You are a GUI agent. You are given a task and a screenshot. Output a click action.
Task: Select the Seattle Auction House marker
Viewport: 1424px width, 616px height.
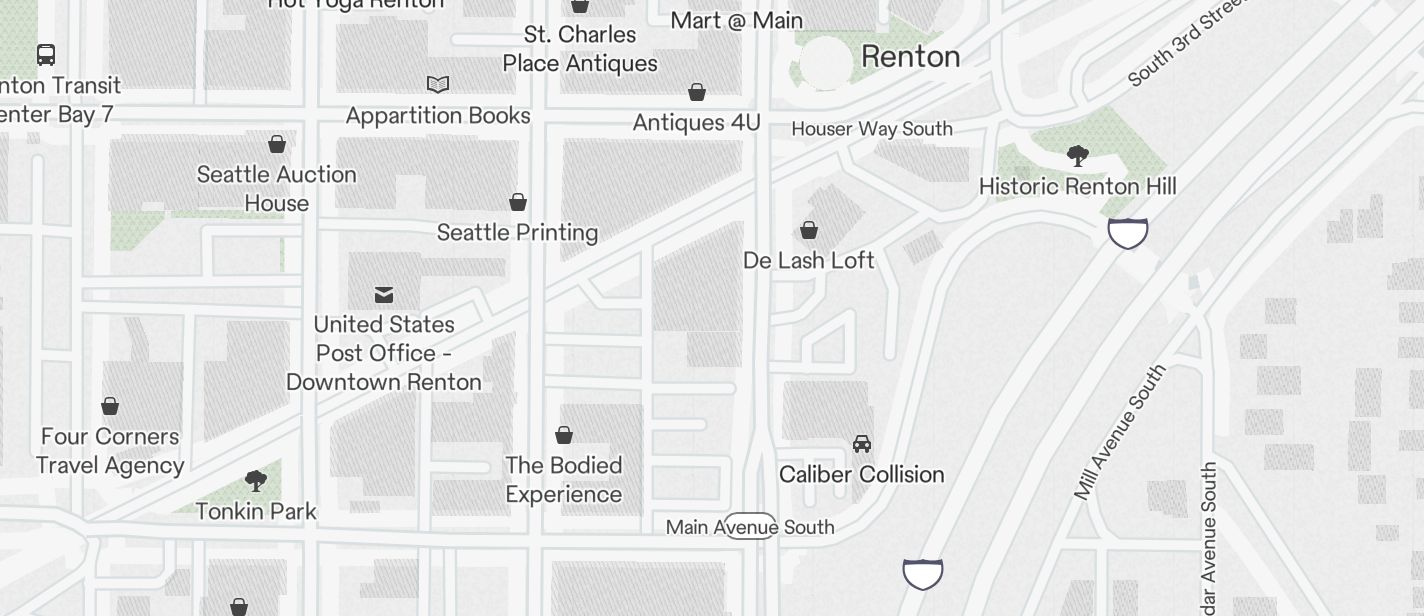[x=277, y=145]
